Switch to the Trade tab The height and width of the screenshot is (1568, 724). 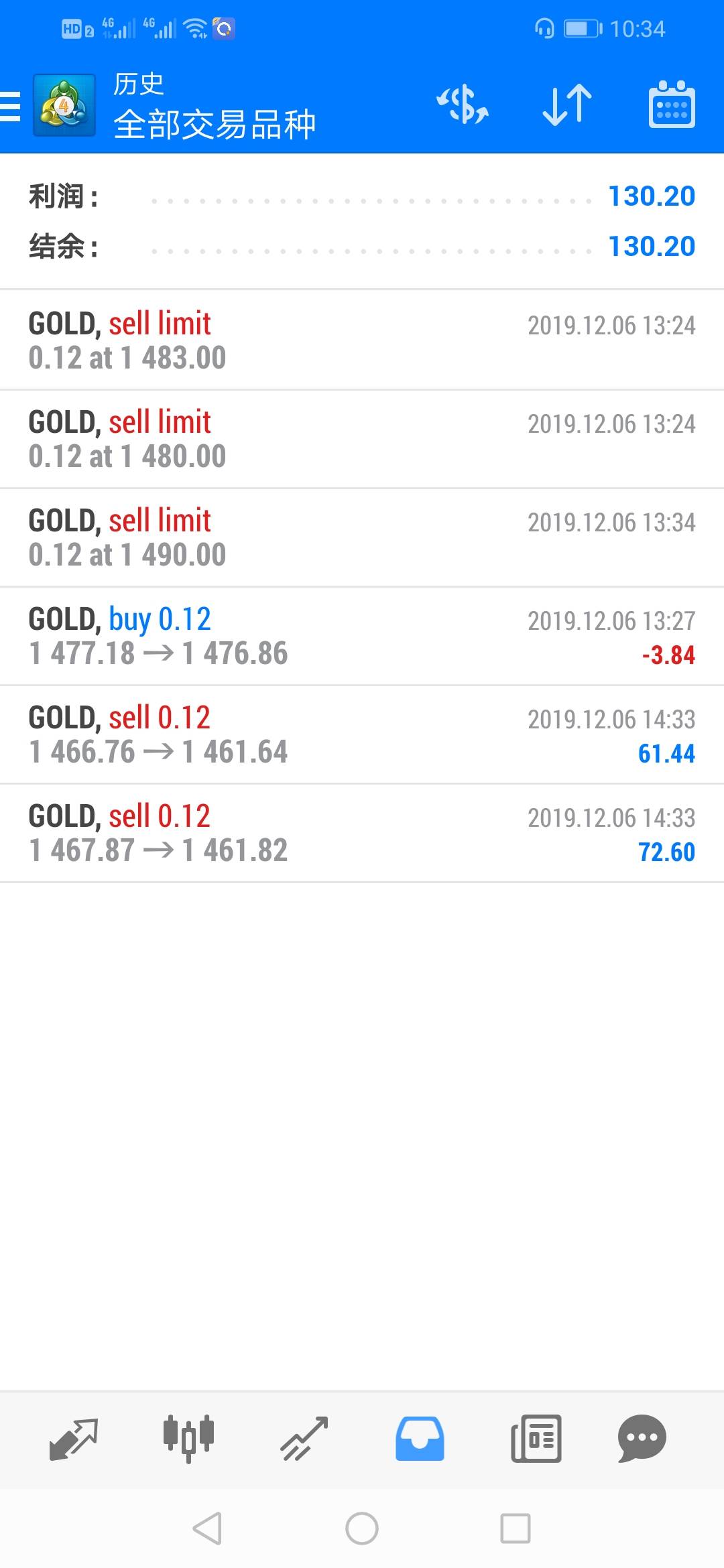(x=304, y=1438)
